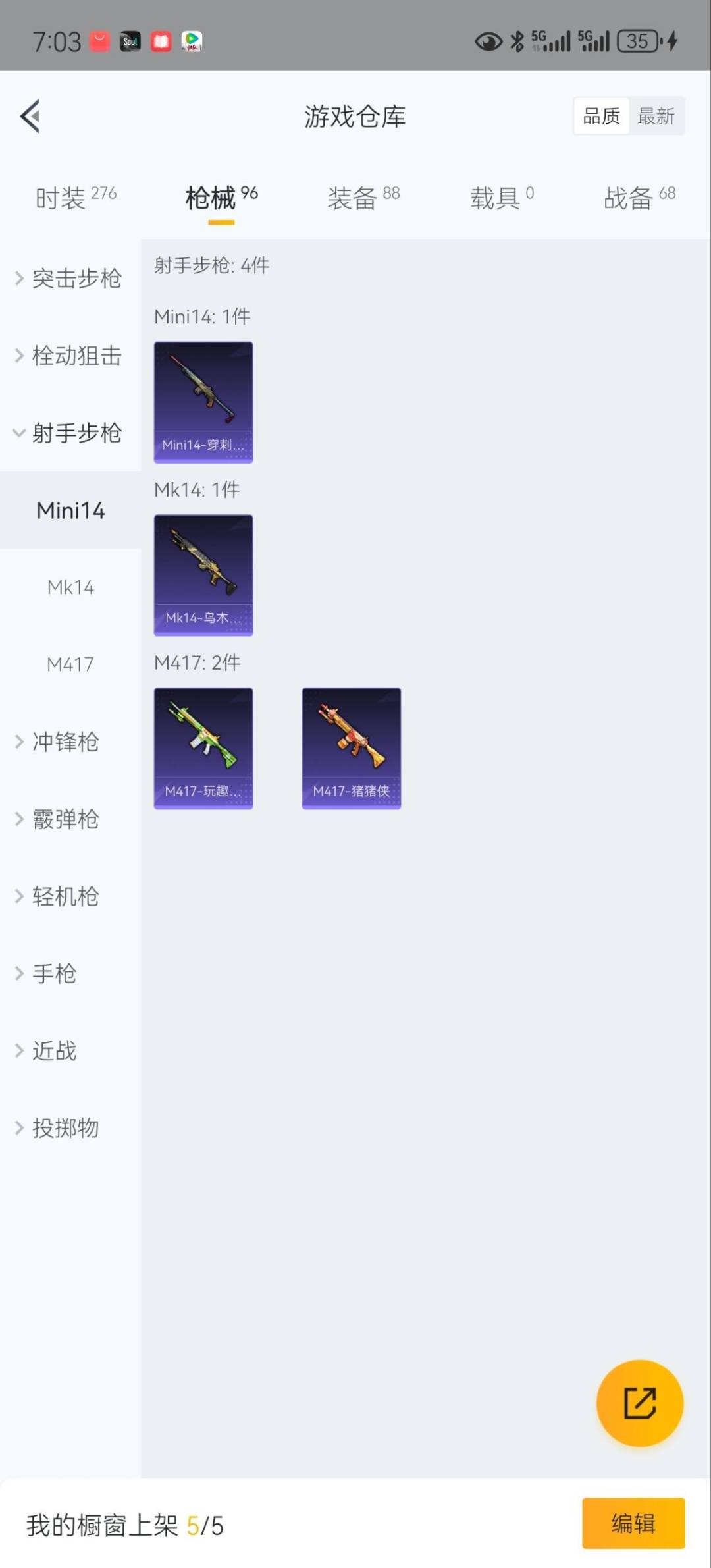This screenshot has height=1568, width=711.
Task: Go back from 游戏仓库
Action: (x=30, y=117)
